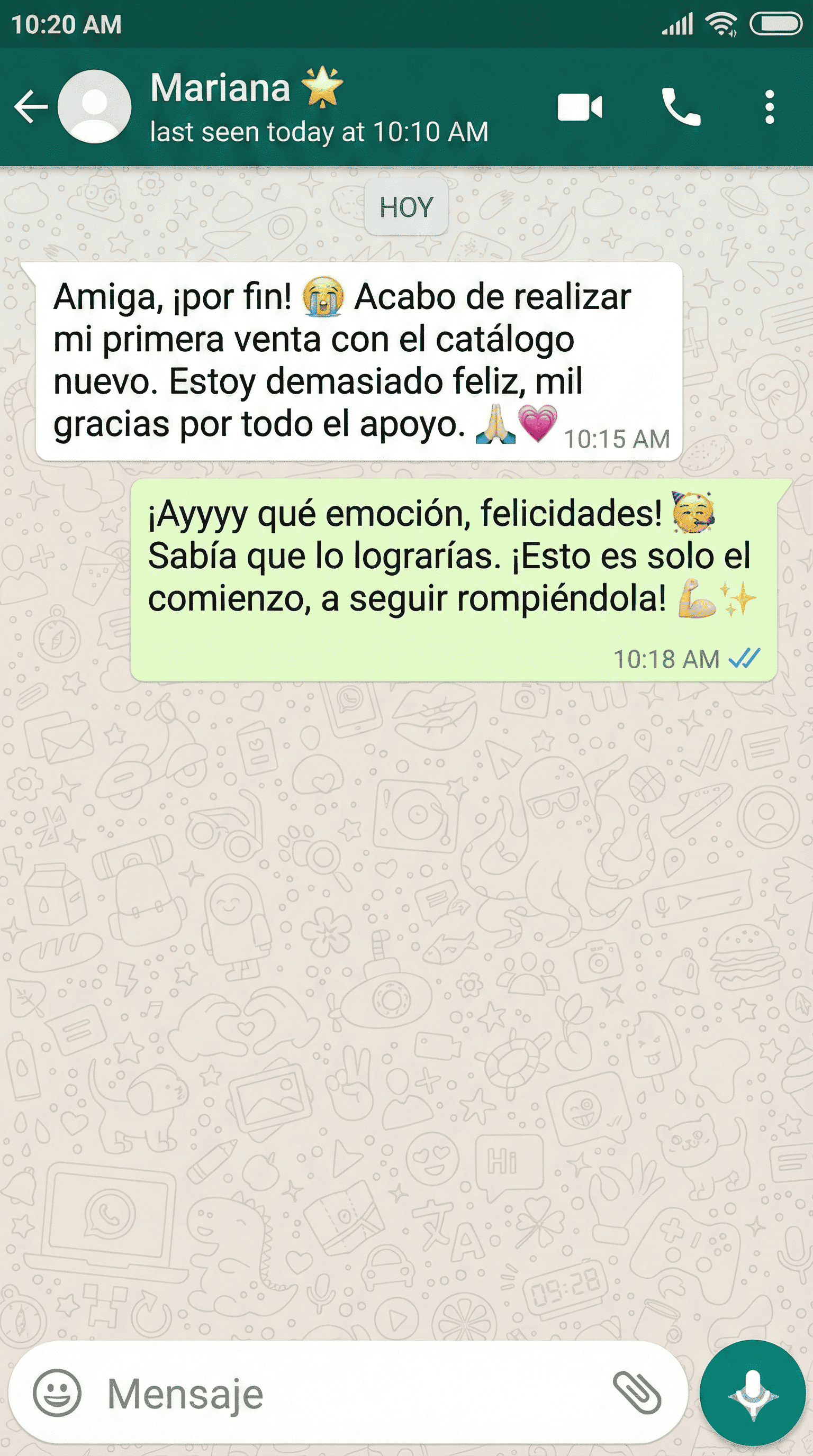The image size is (813, 1456).
Task: Open the three-dot overflow menu
Action: pyautogui.click(x=769, y=107)
